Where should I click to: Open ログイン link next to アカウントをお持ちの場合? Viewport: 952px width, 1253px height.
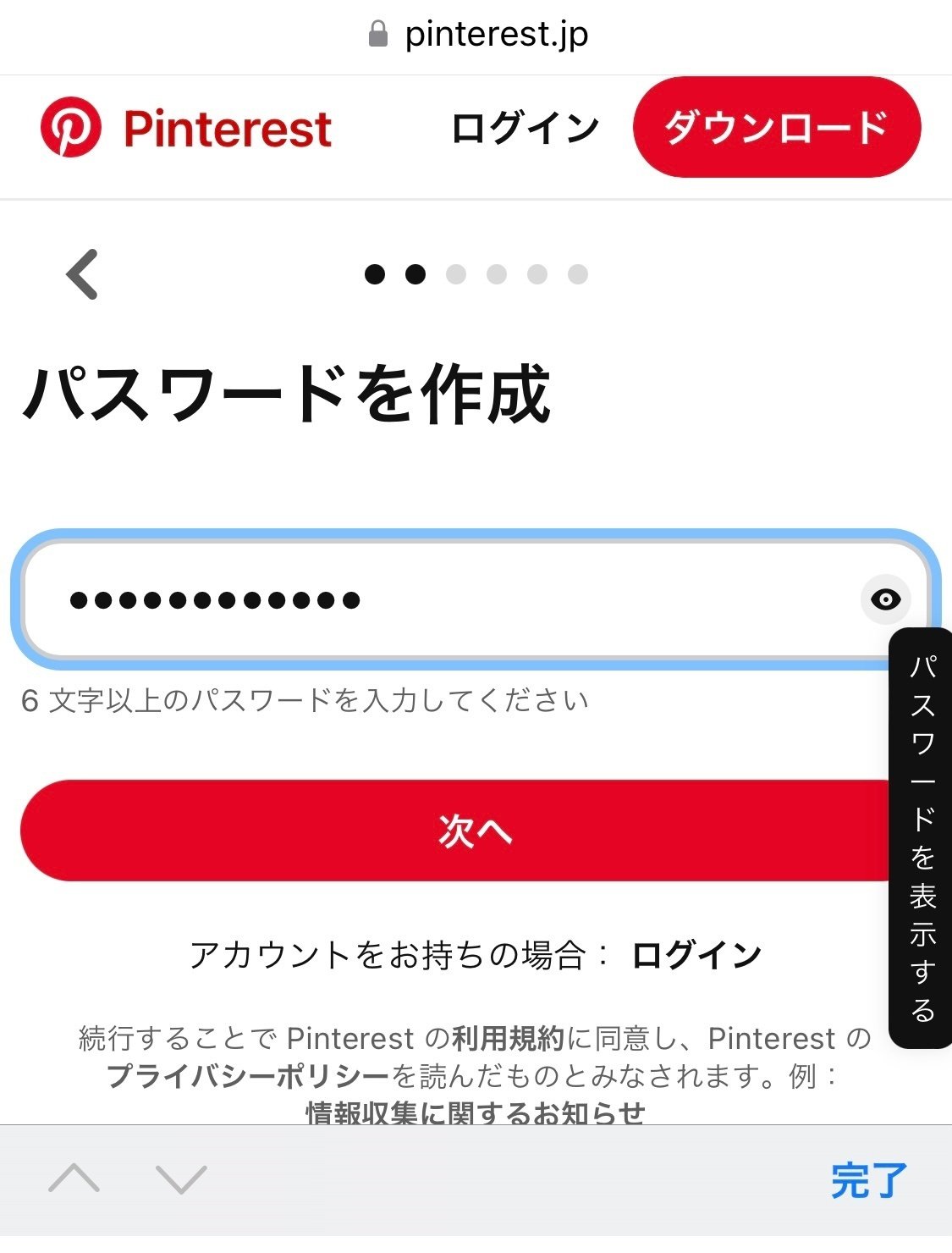tap(696, 955)
